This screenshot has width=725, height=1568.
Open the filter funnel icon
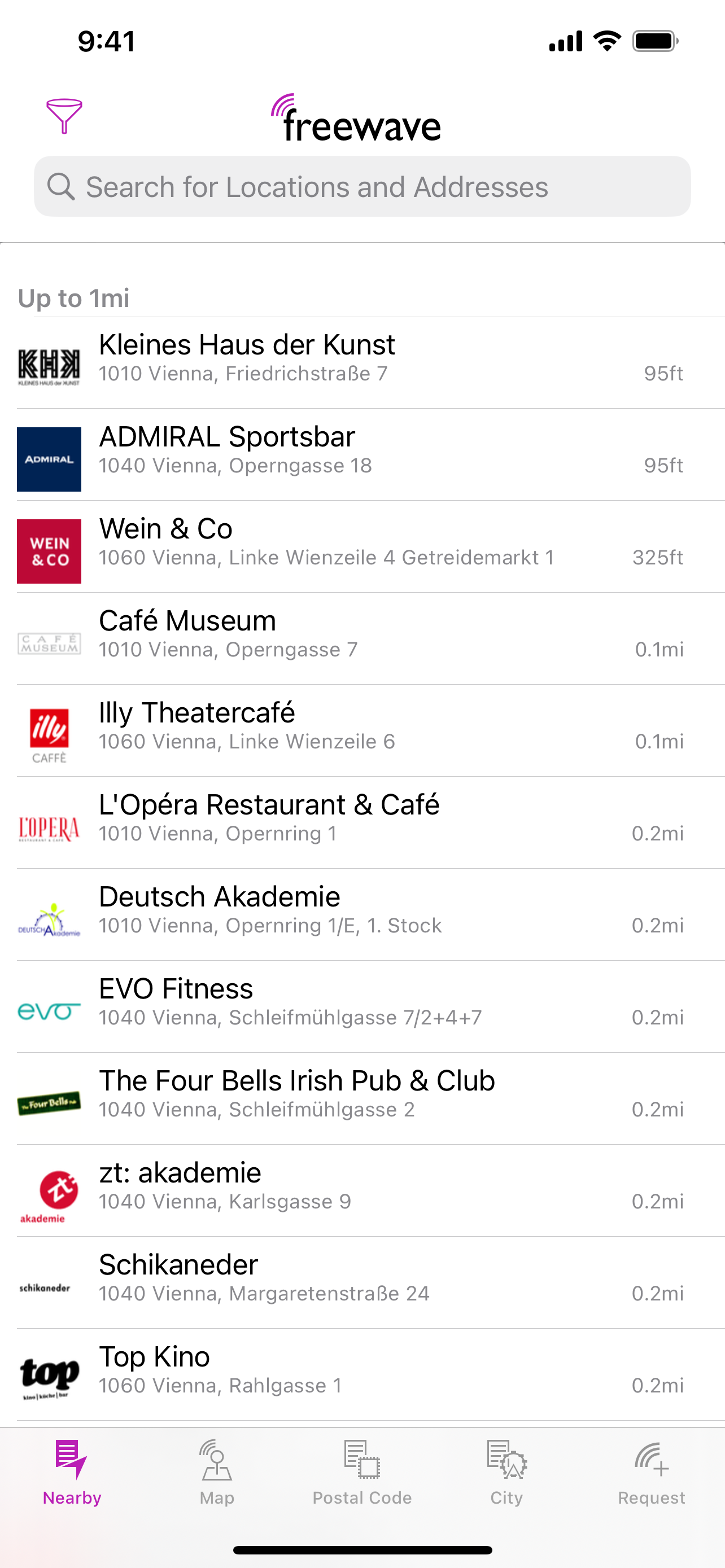(x=64, y=116)
